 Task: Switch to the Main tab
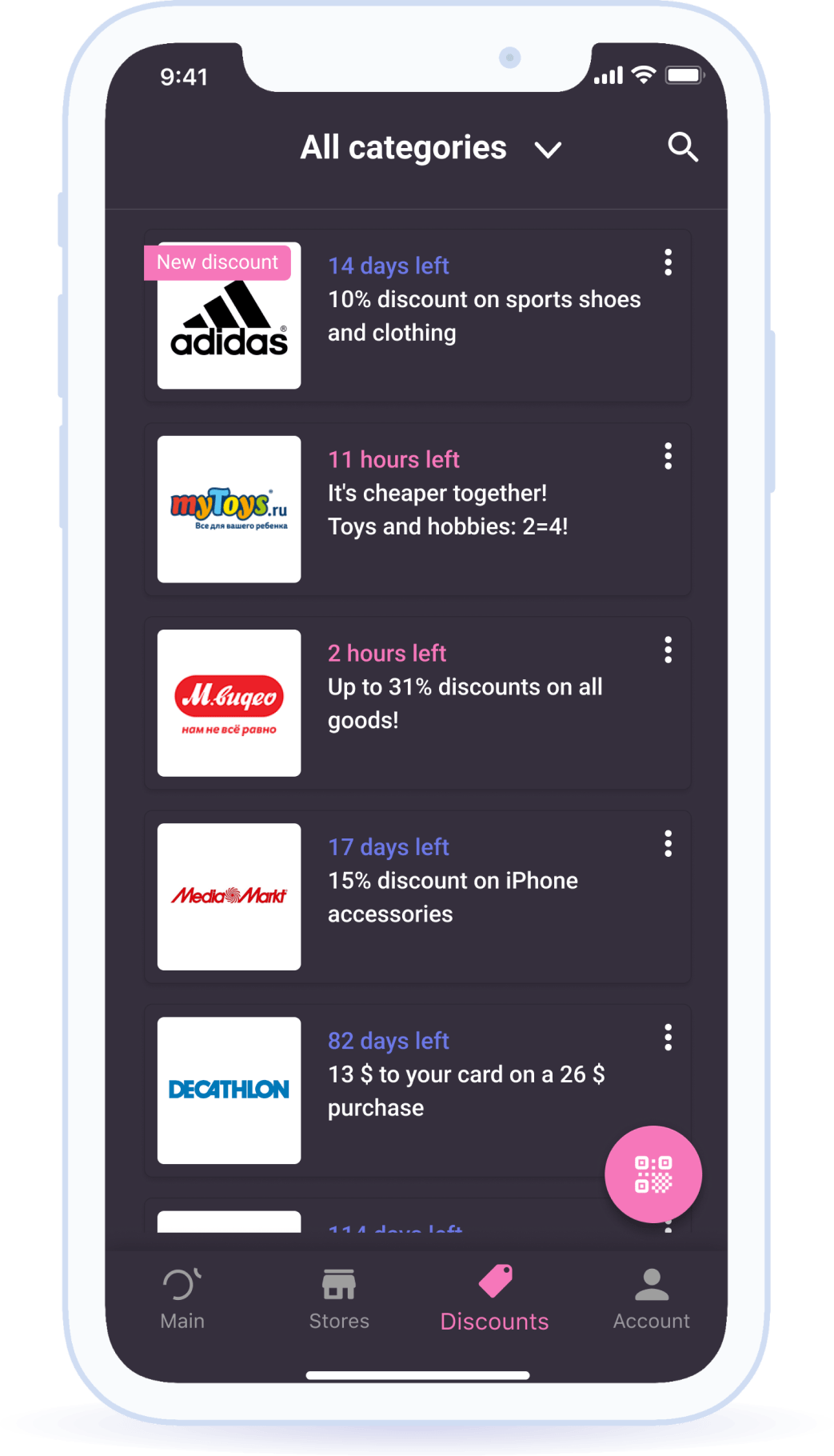pos(182,1299)
